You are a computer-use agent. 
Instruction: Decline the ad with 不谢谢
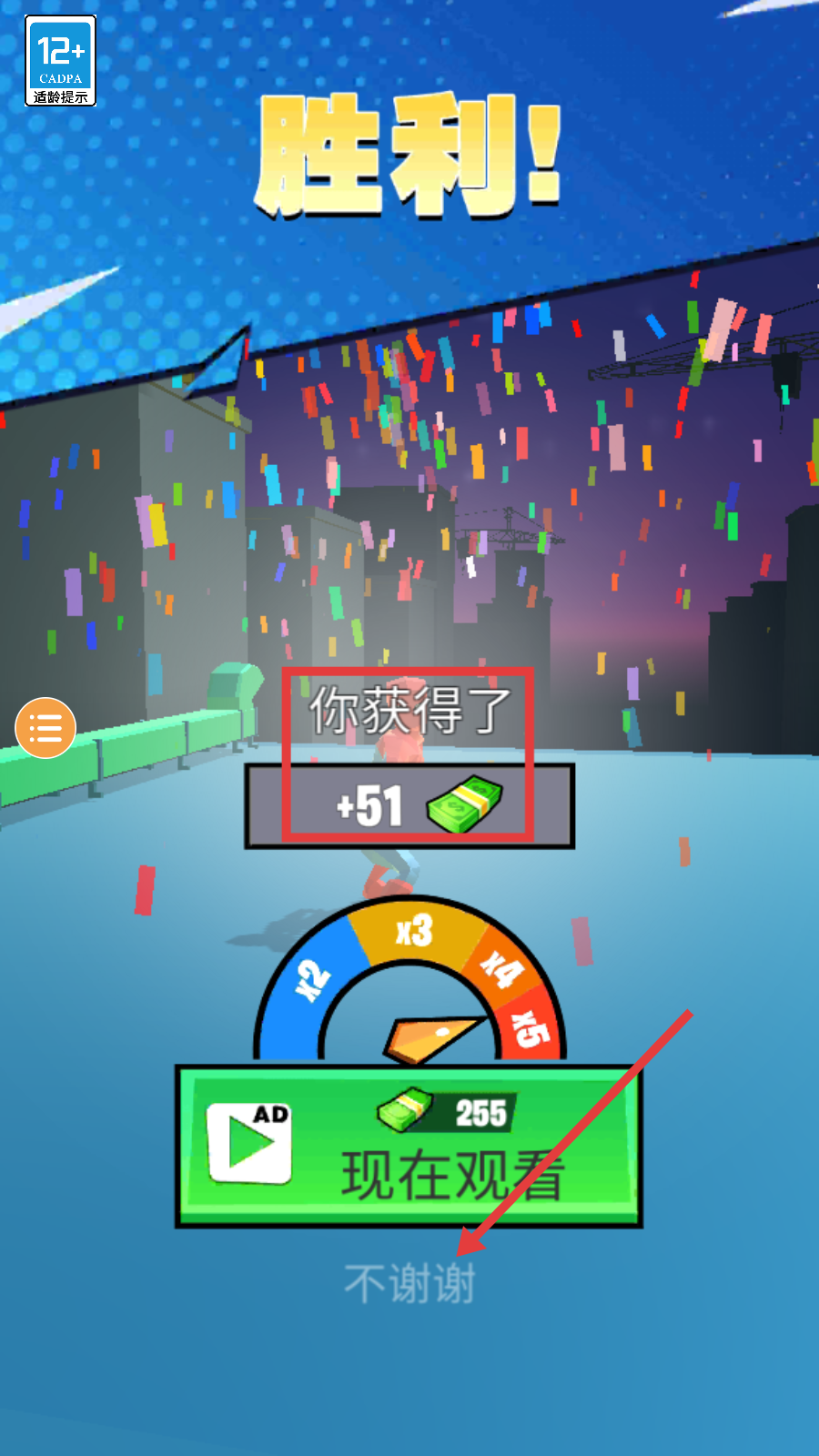pyautogui.click(x=409, y=1284)
